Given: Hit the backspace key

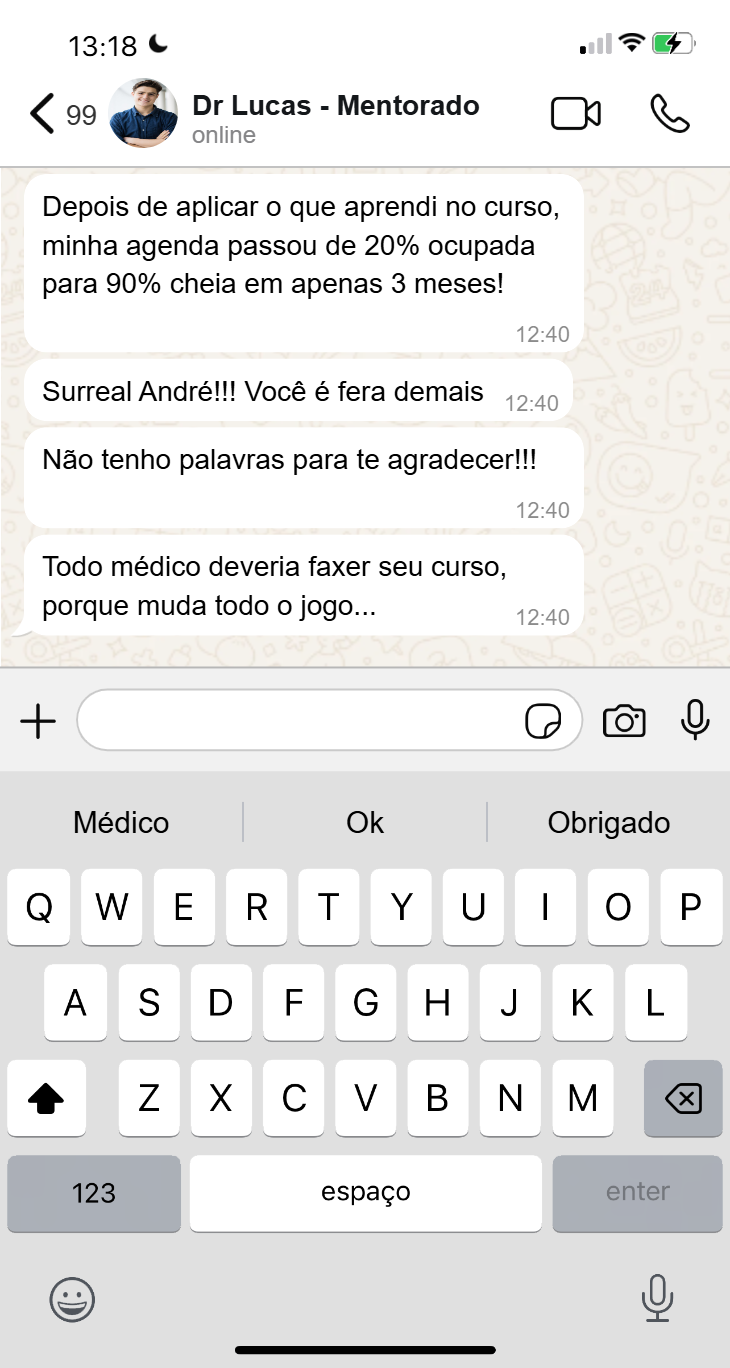Looking at the screenshot, I should [683, 1099].
